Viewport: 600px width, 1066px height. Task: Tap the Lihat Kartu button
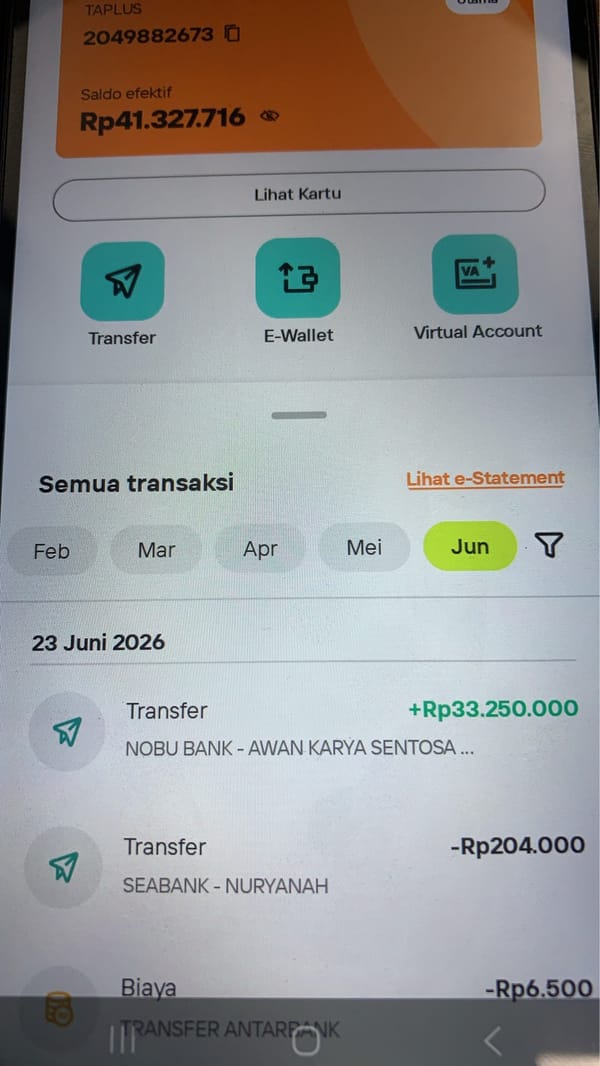[x=299, y=194]
